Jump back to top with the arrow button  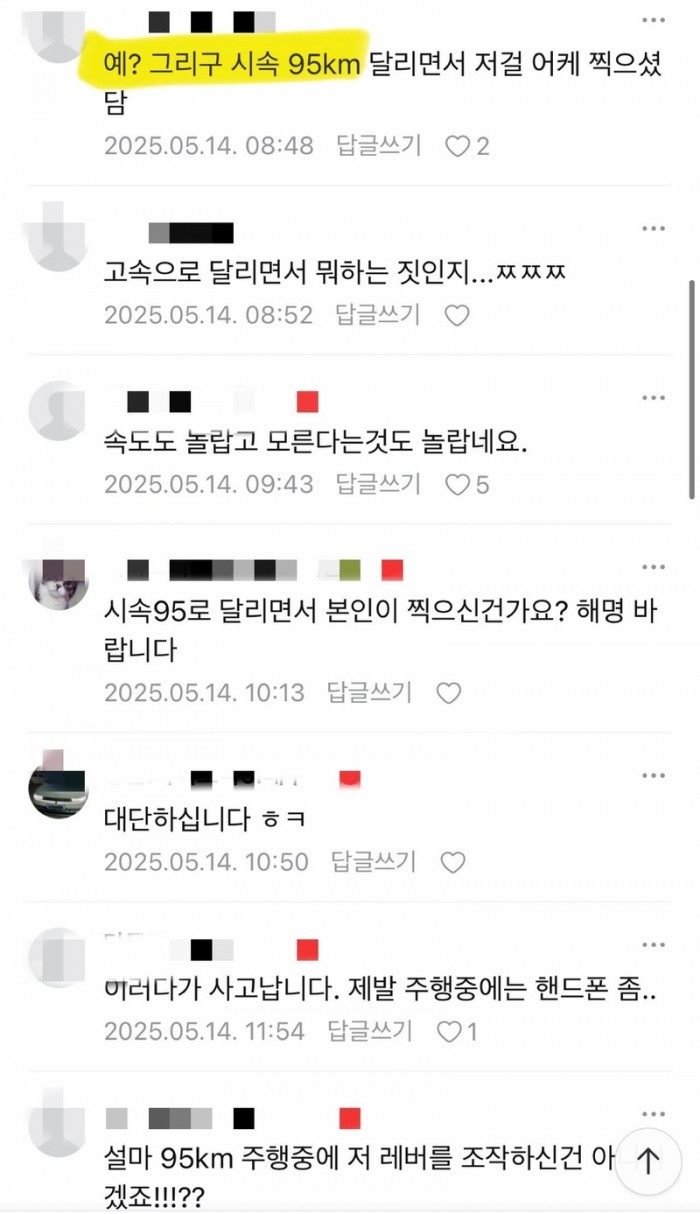pyautogui.click(x=648, y=1161)
